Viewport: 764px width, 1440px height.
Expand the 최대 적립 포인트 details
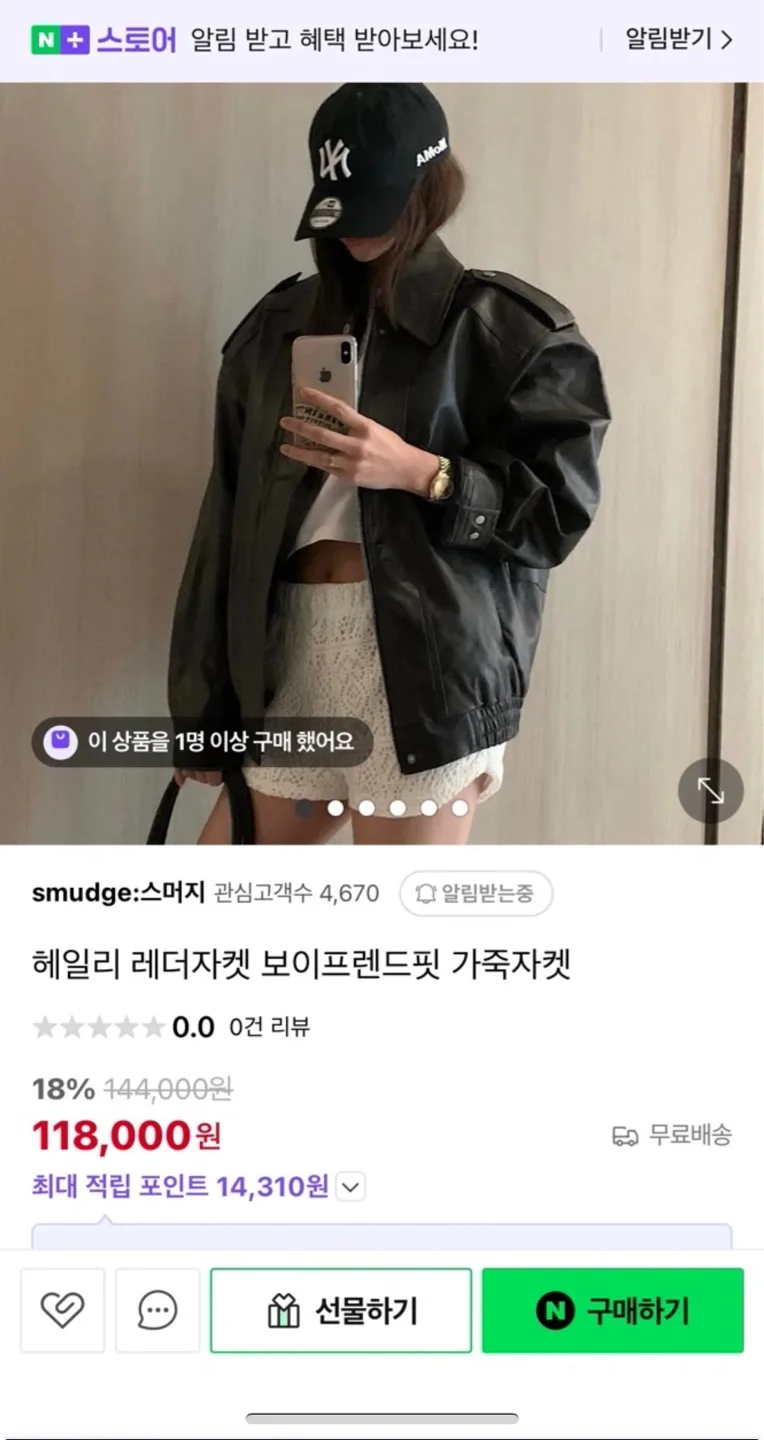[x=350, y=1187]
